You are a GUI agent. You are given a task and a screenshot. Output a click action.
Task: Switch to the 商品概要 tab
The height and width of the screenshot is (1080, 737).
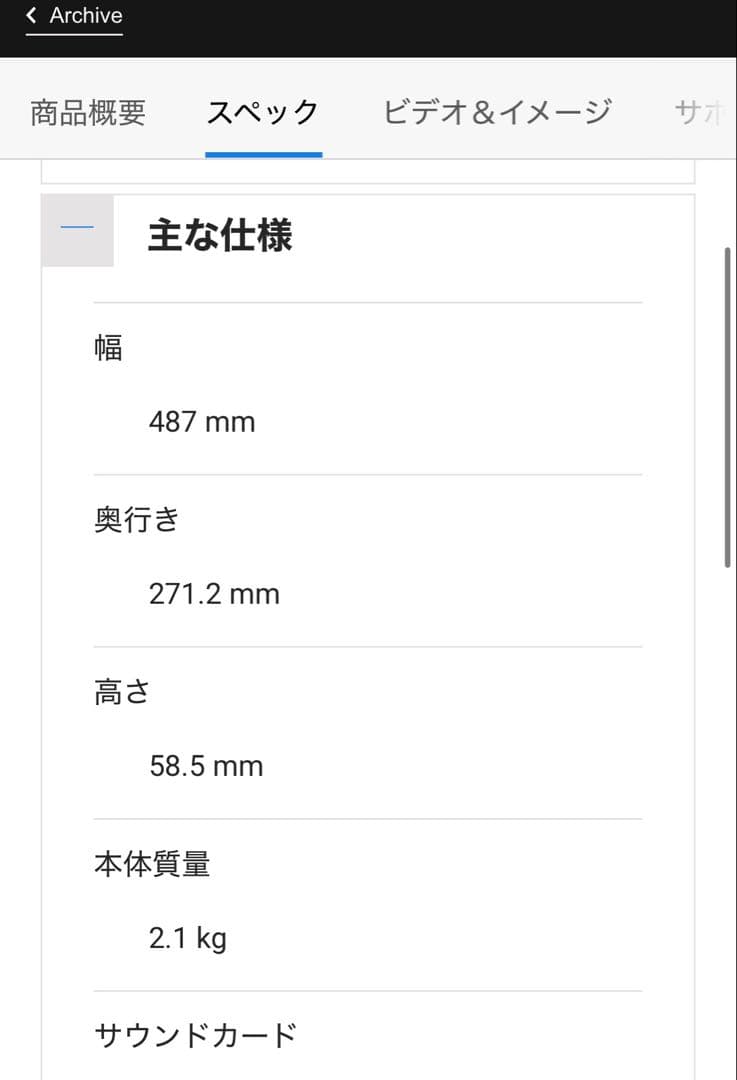click(88, 112)
